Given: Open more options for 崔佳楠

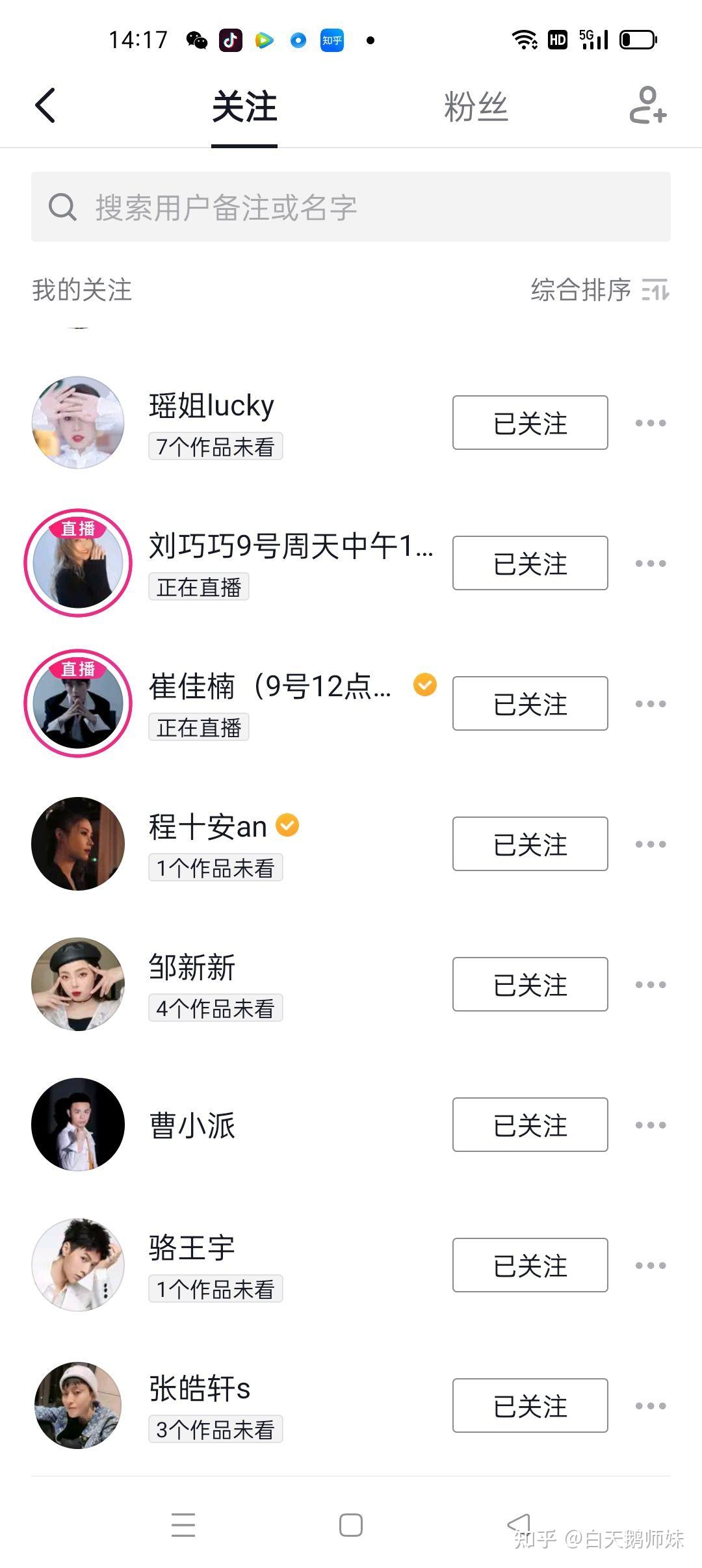Looking at the screenshot, I should point(651,703).
